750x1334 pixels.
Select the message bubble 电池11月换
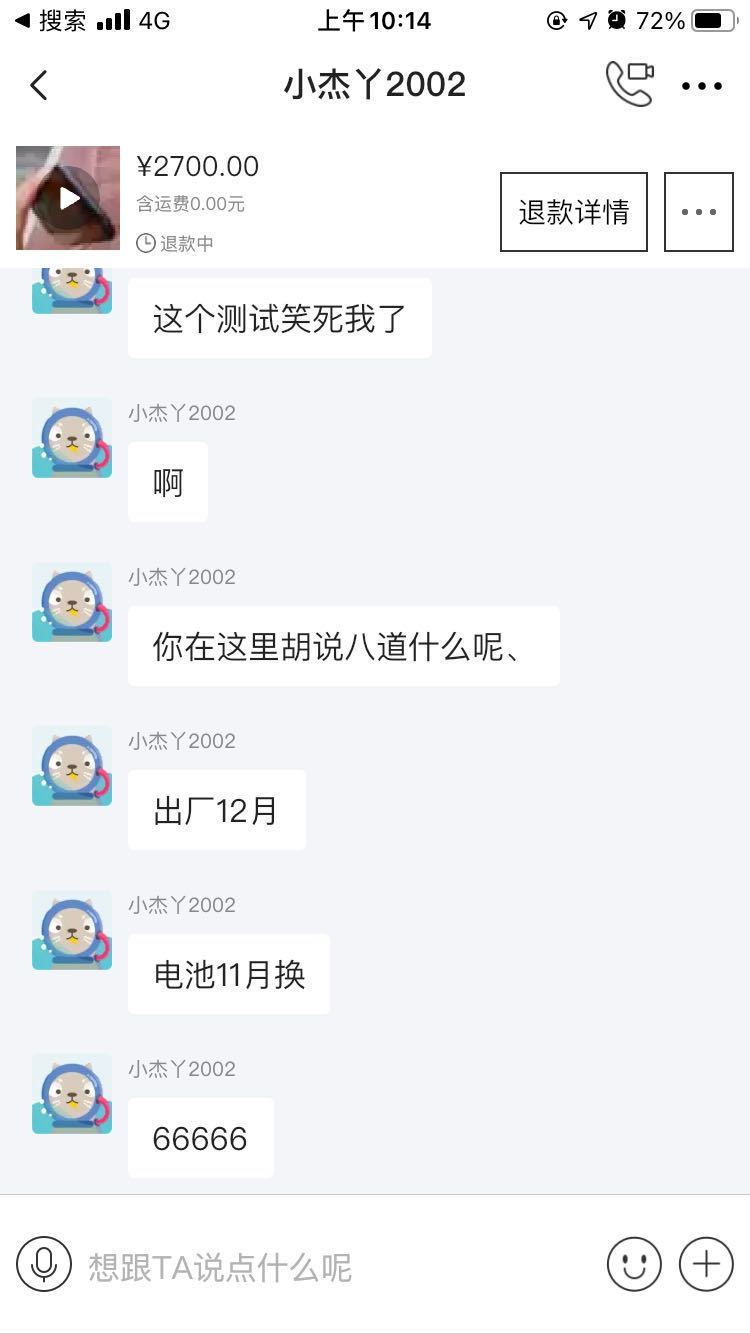228,973
